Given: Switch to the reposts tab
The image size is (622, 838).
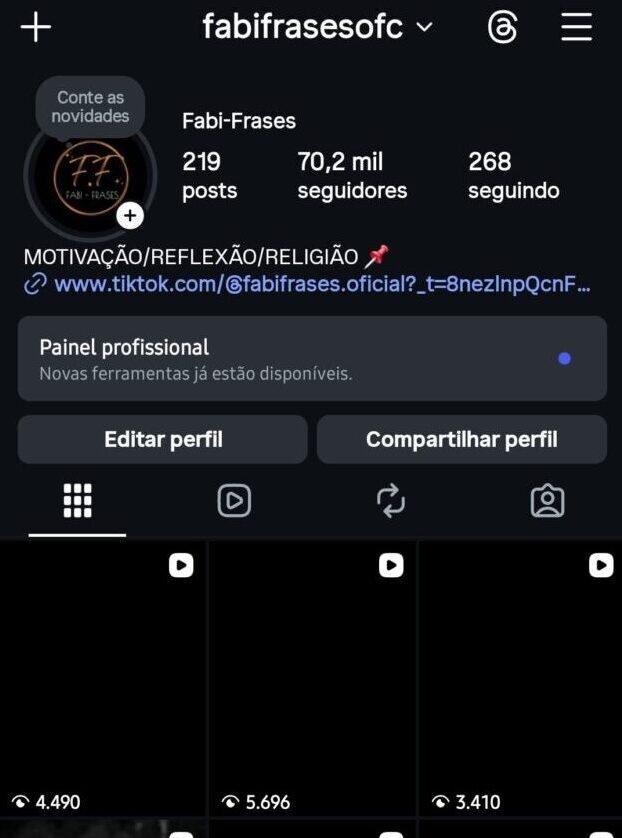Looking at the screenshot, I should point(390,501).
